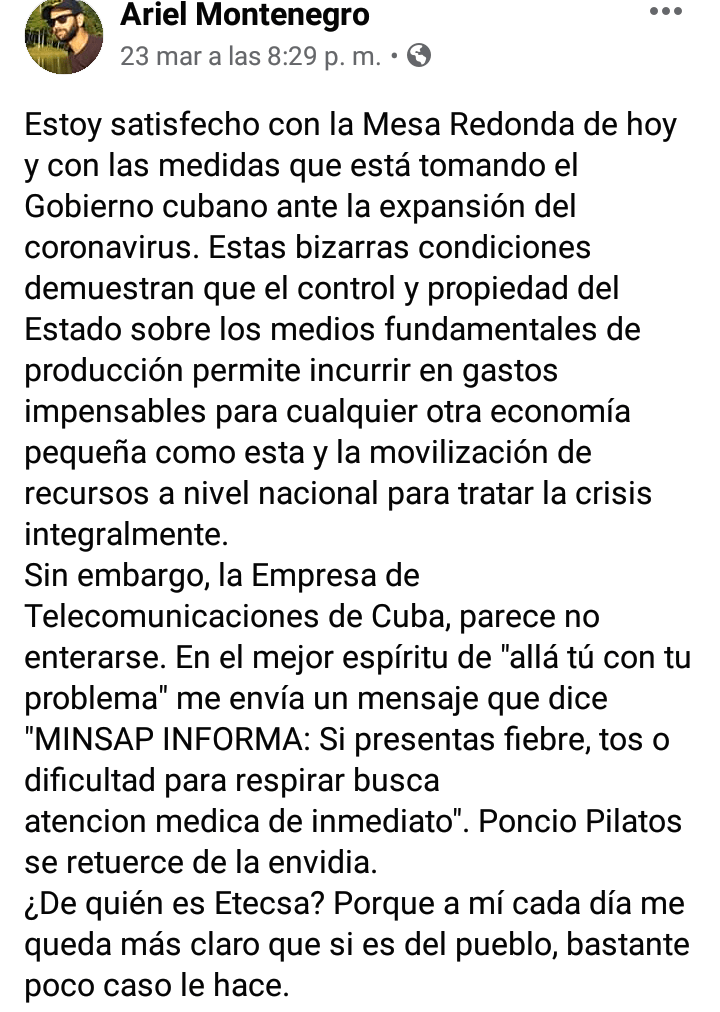Open Ariel Montenegro's profile picture
Screen dimensions: 720x1012
(63, 37)
